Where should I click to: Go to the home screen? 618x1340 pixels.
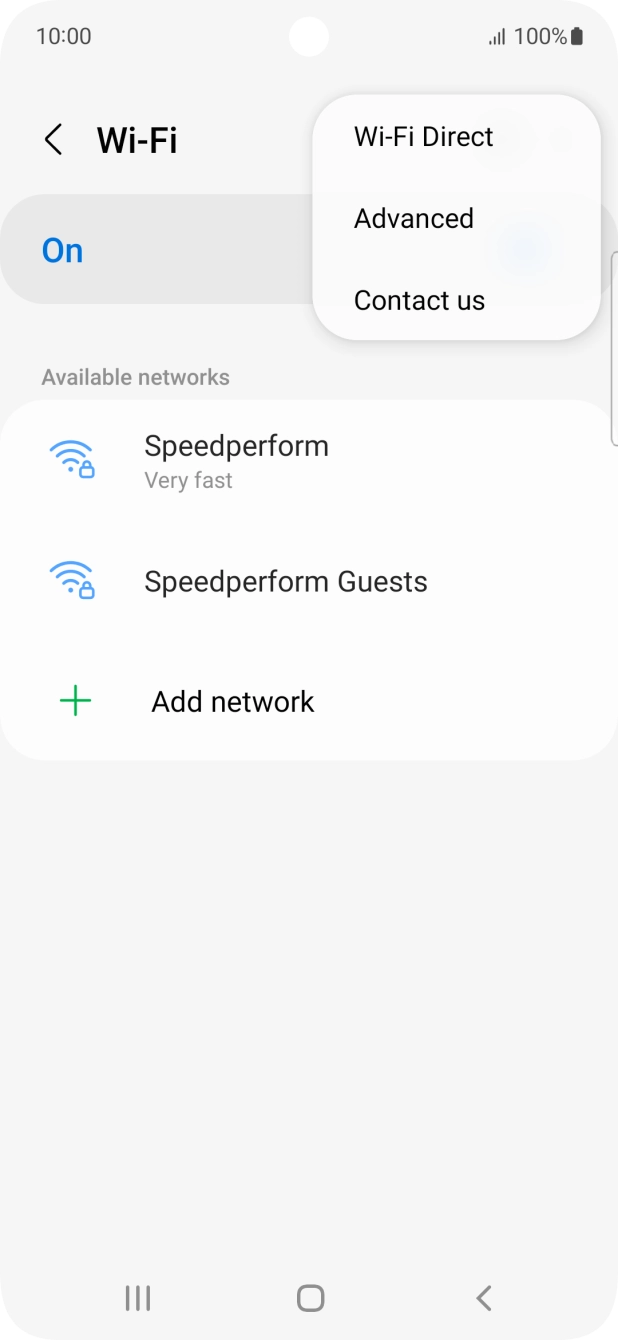310,1298
